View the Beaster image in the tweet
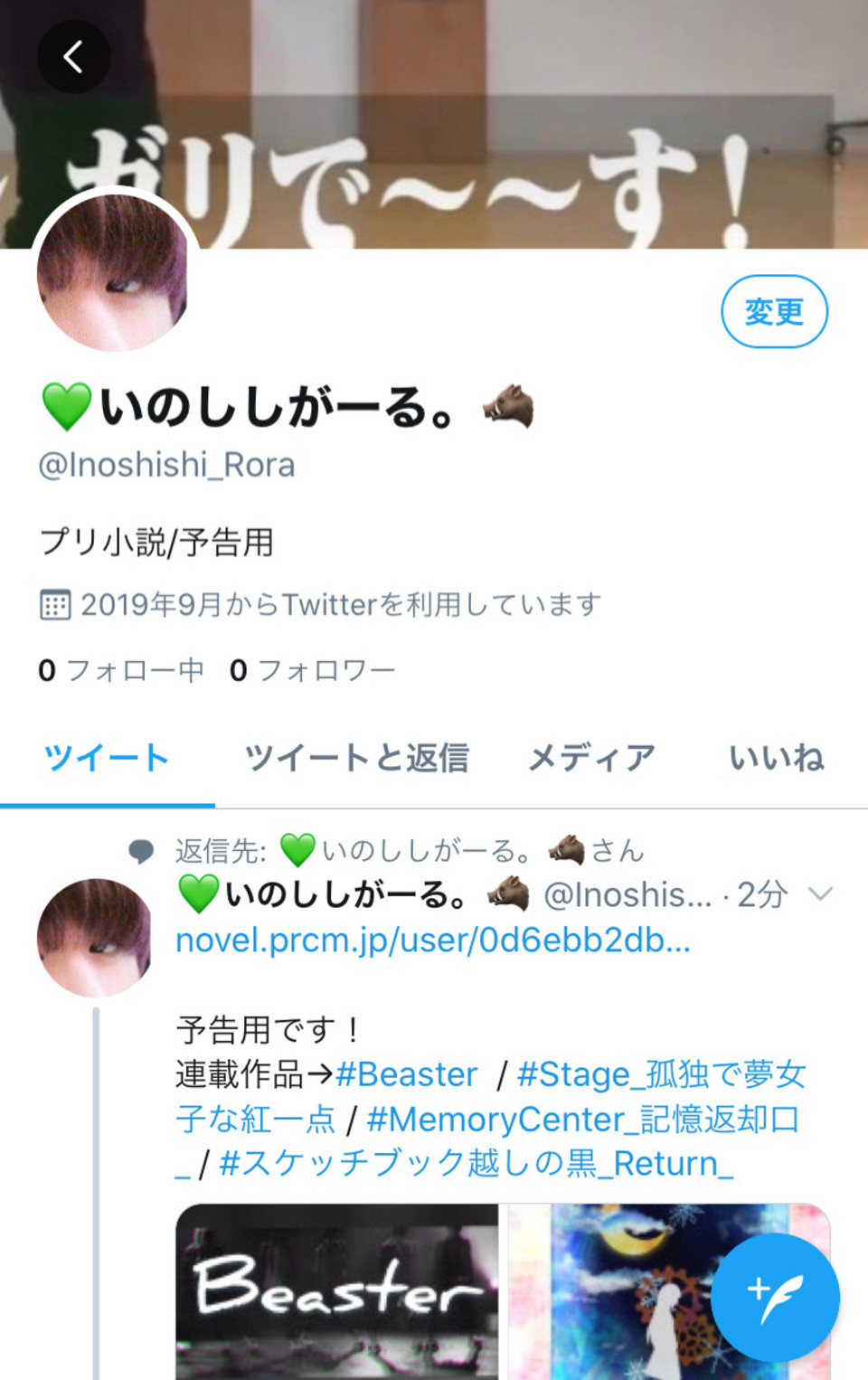 pos(336,1291)
